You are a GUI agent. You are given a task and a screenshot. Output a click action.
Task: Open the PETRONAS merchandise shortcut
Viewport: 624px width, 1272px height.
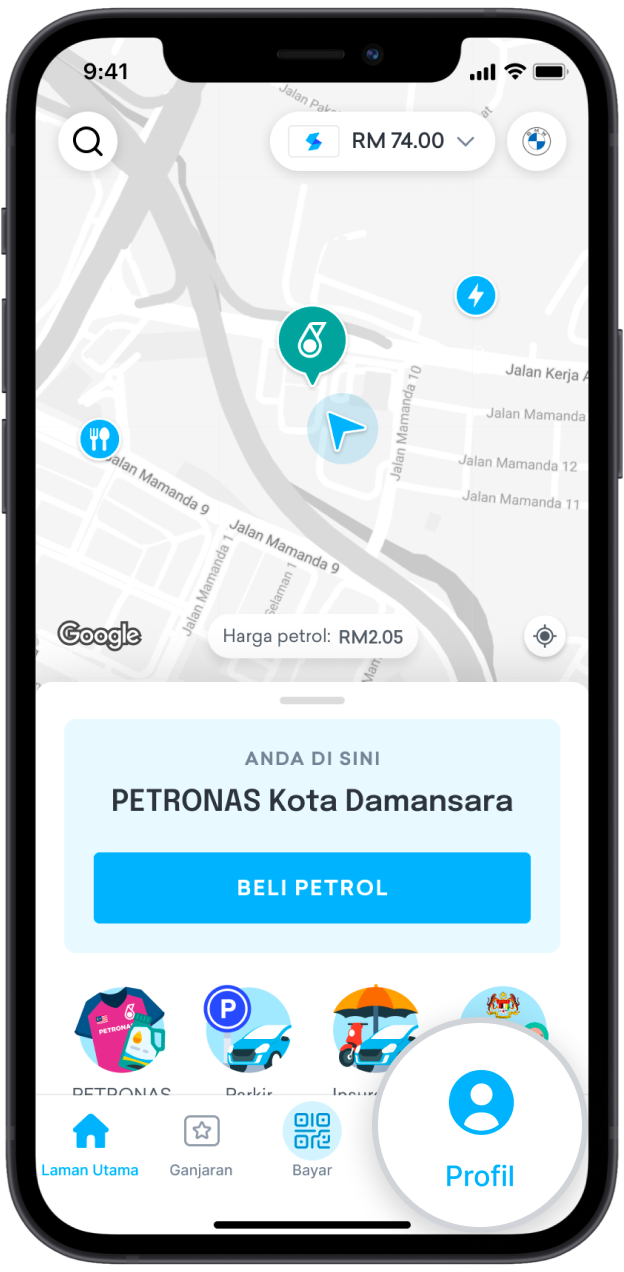pyautogui.click(x=121, y=1032)
